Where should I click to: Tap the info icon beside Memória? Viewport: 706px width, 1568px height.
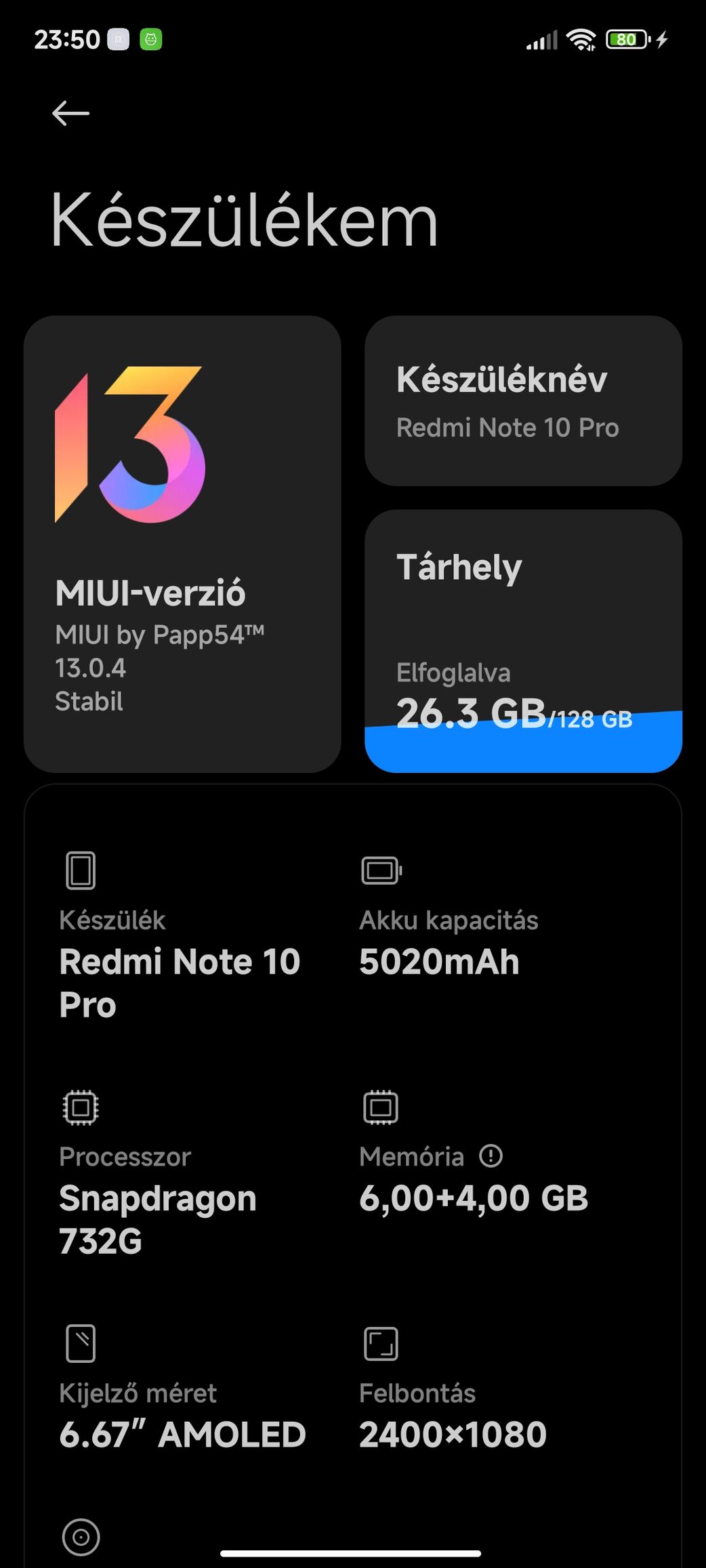pyautogui.click(x=491, y=1156)
